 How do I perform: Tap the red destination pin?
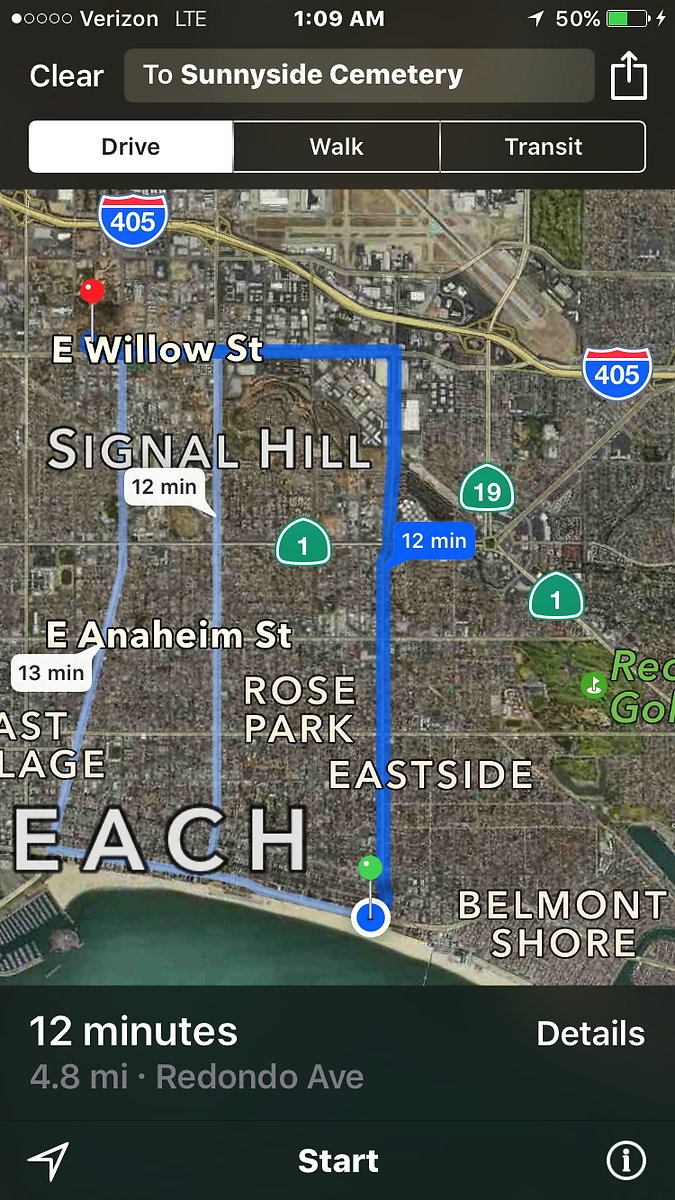[x=92, y=292]
